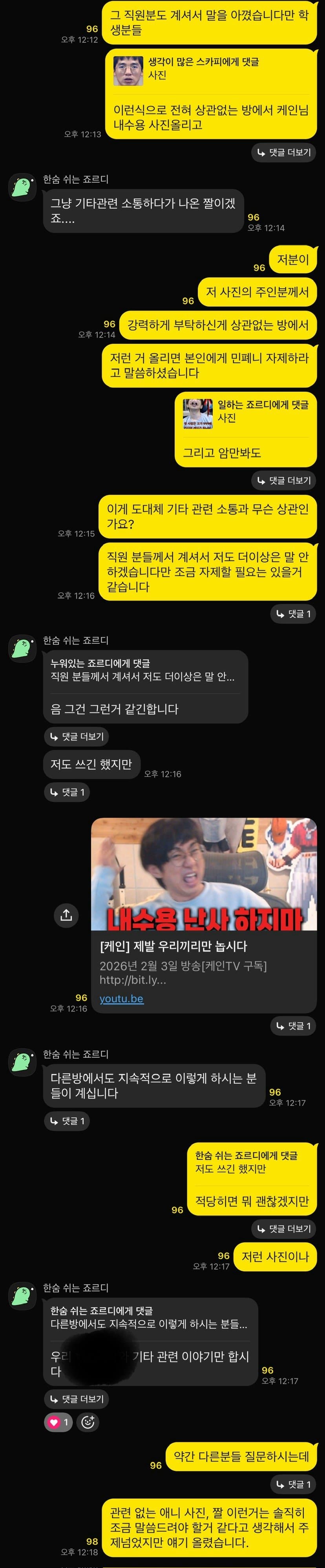Expand 댓글 더보기 under 적당히면 뭐 괜찮겠지만
Viewport: 325px width, 1568px height.
[x=284, y=1228]
